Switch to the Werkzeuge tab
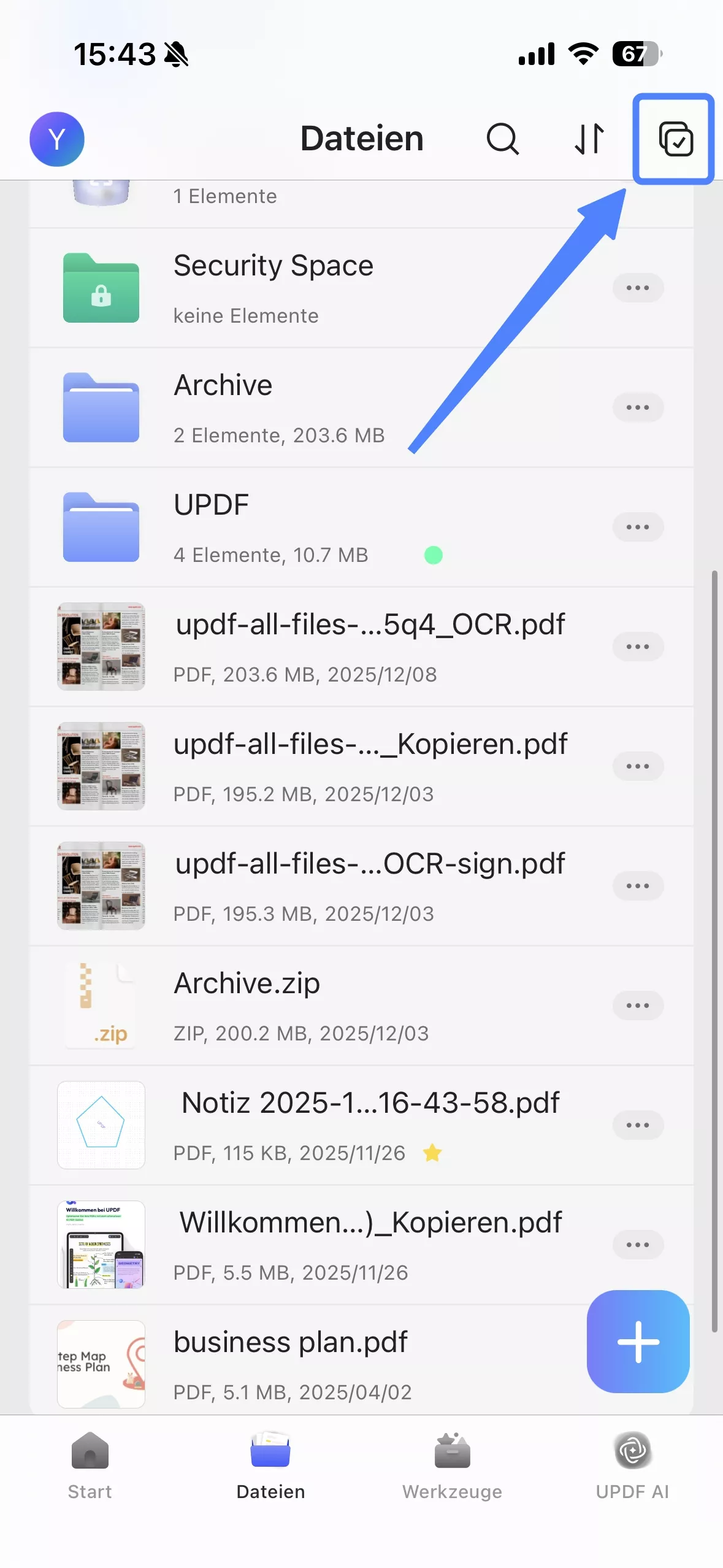This screenshot has width=723, height=1568. (452, 1466)
